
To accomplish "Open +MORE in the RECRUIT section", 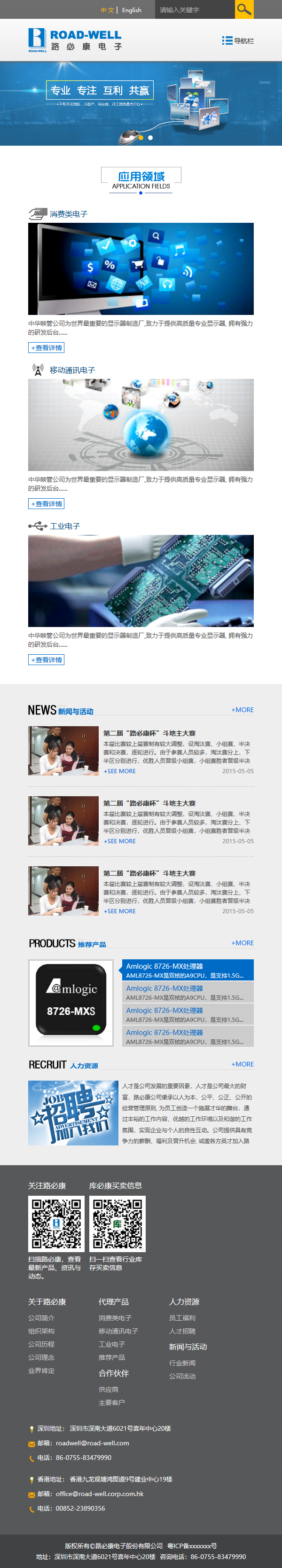I will coord(243,1063).
